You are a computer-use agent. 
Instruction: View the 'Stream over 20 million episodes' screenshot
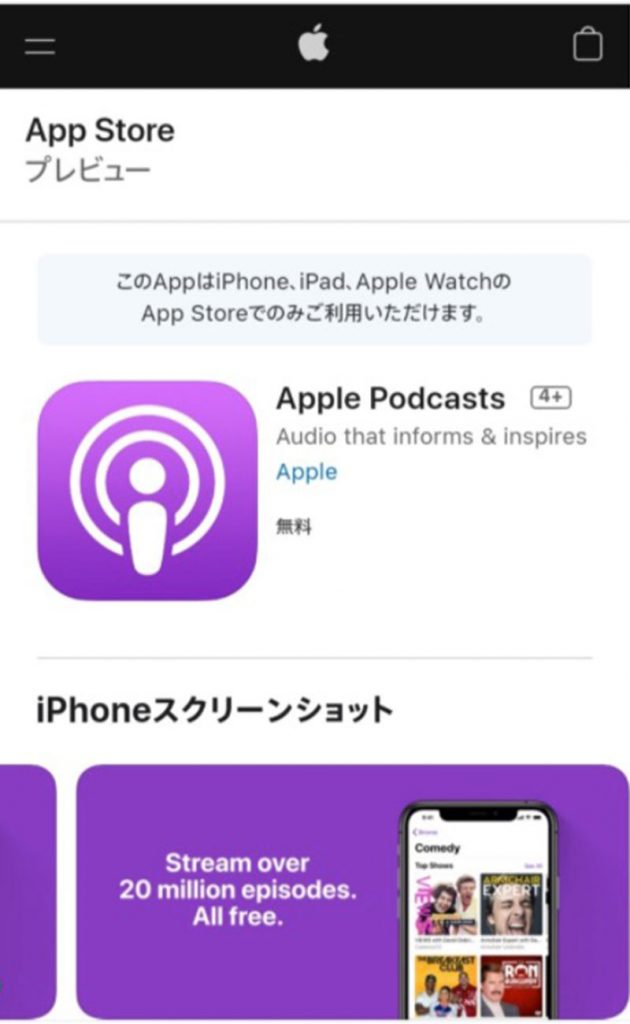[352, 890]
